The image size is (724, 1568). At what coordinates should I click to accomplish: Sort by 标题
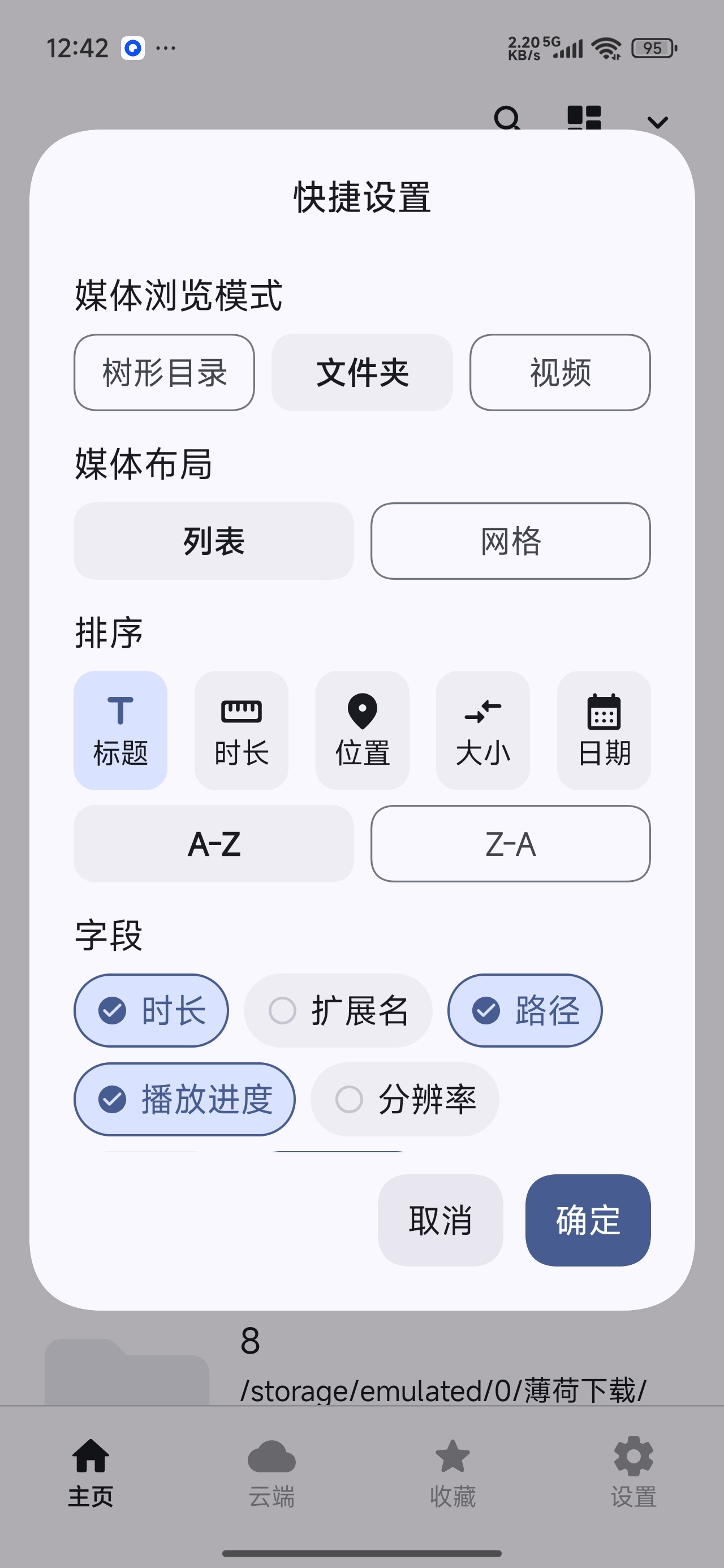point(120,730)
